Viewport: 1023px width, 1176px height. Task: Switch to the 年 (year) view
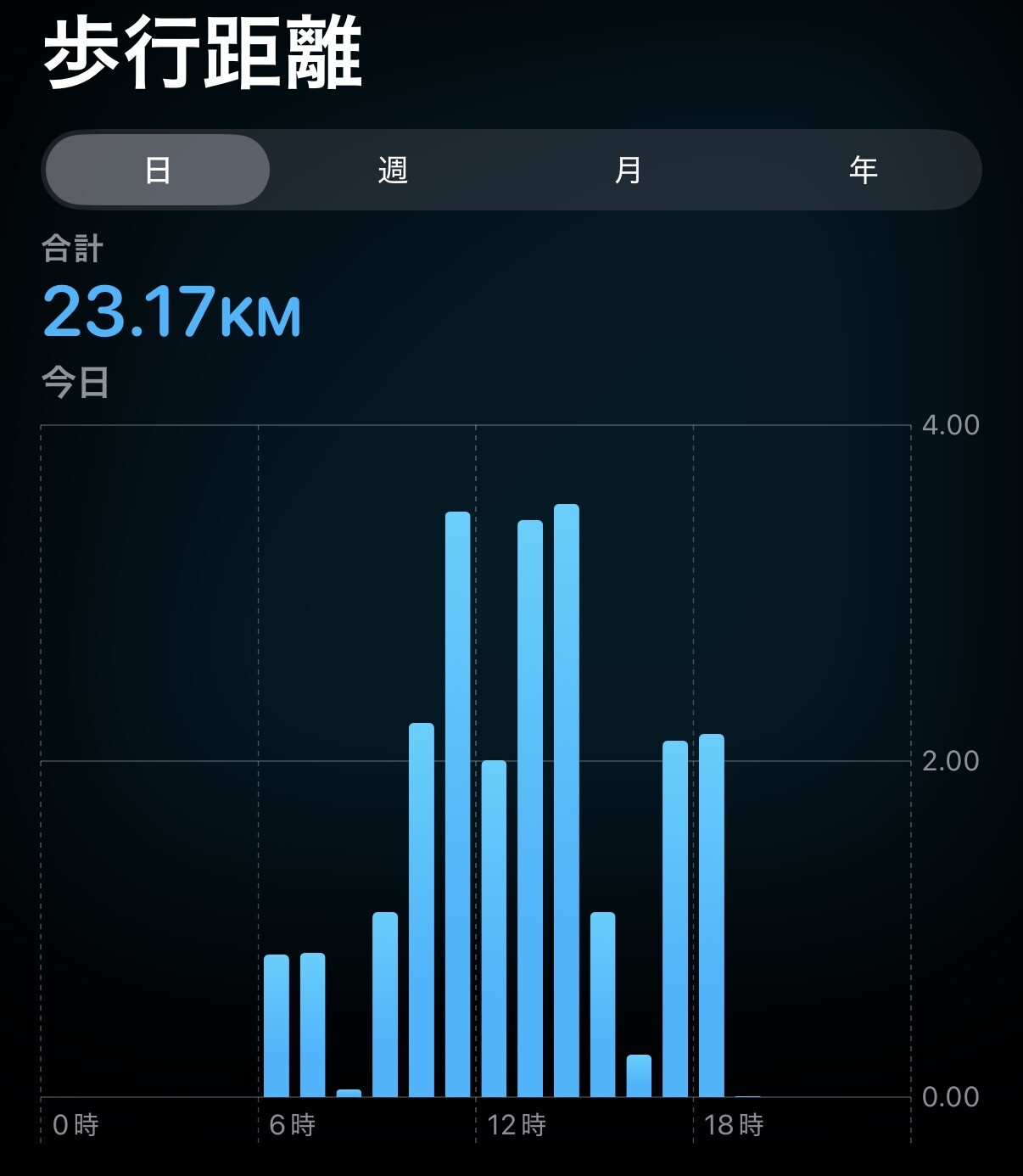pyautogui.click(x=863, y=170)
